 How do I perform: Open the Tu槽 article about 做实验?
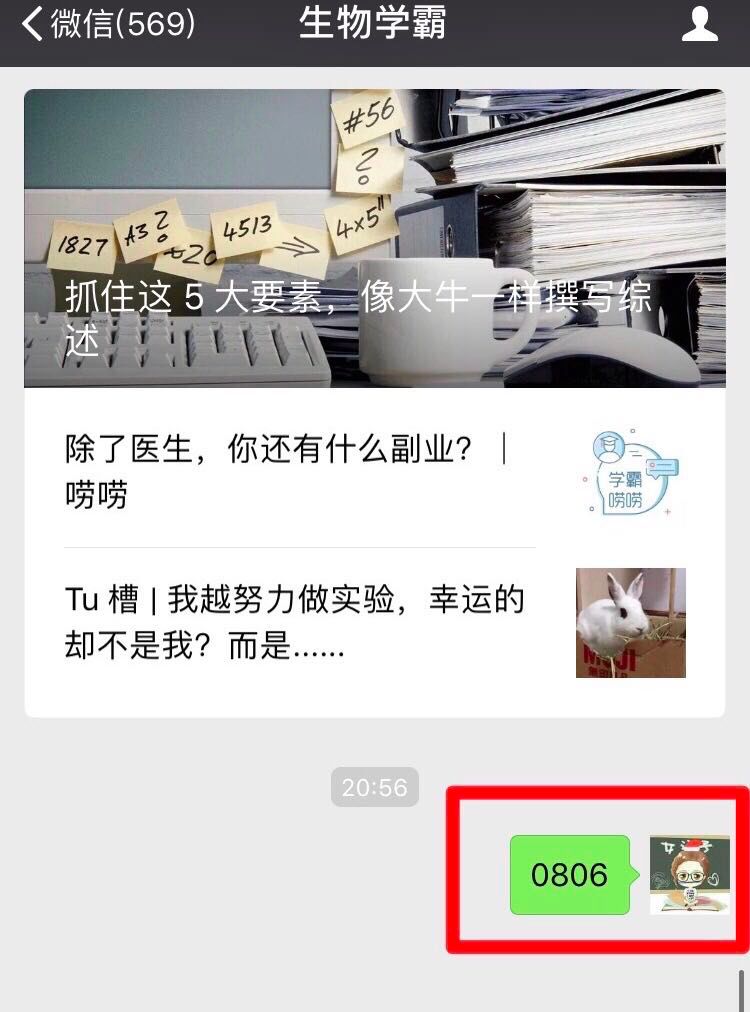(x=300, y=620)
